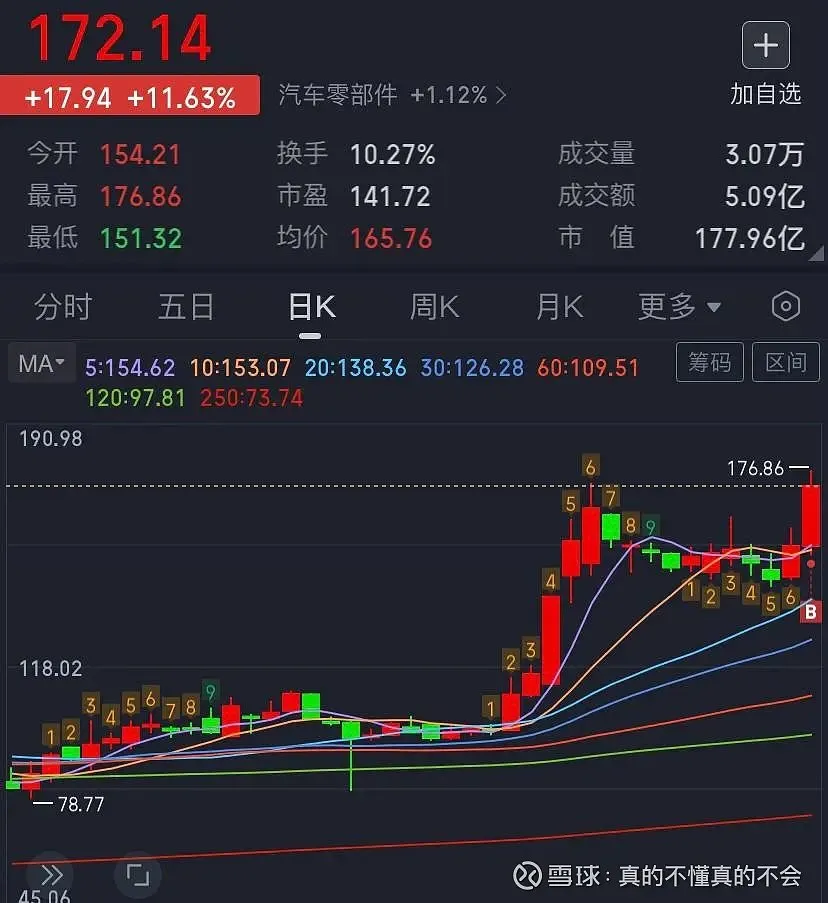
Task: Open chart settings hexagon icon
Action: (x=786, y=307)
